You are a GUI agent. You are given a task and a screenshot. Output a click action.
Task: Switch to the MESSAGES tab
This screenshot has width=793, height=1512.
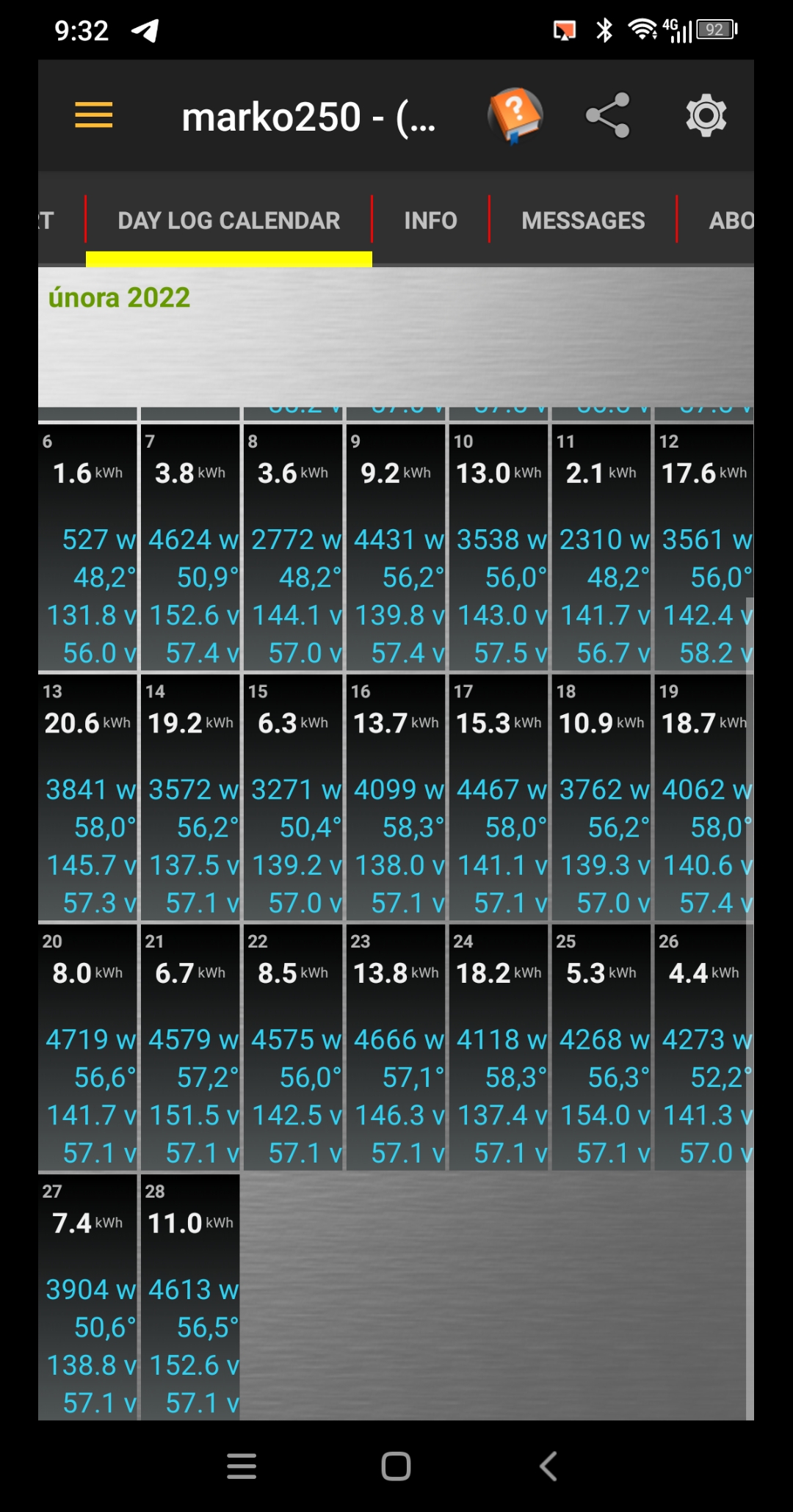click(x=583, y=220)
